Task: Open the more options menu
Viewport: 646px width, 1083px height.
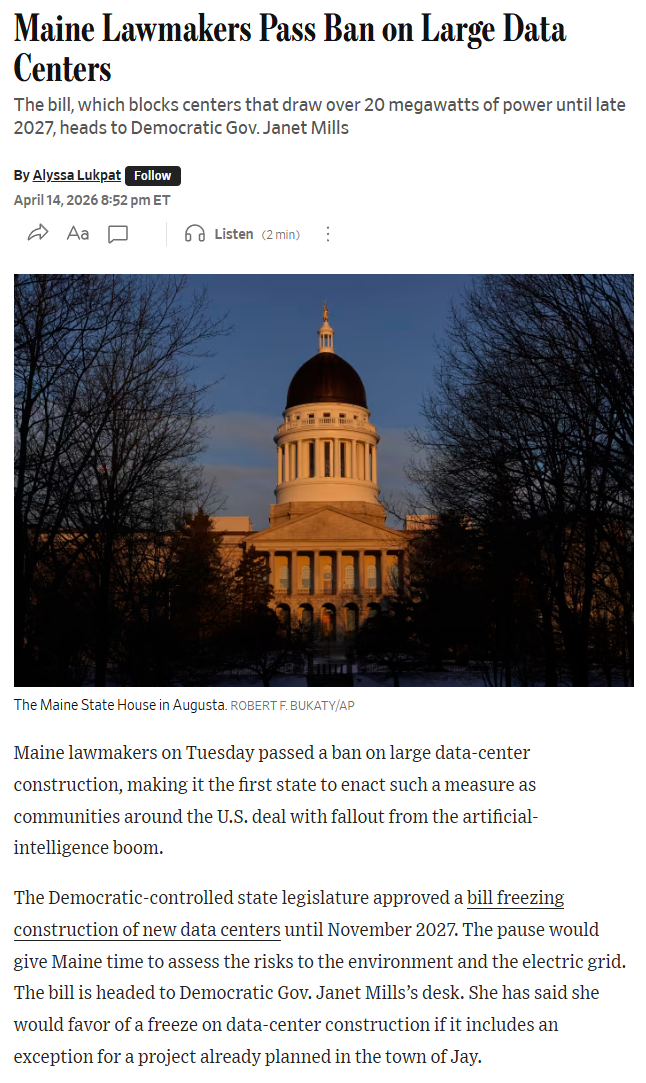Action: click(x=327, y=234)
